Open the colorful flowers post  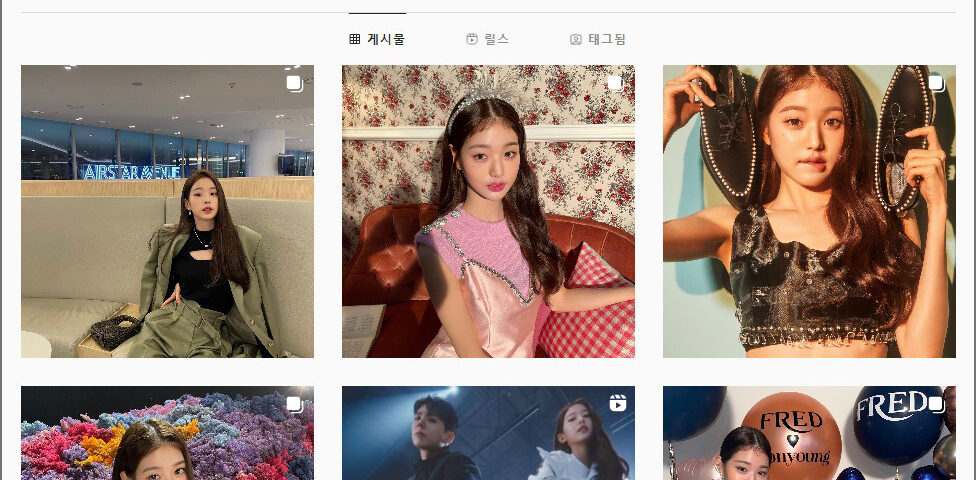click(x=167, y=433)
